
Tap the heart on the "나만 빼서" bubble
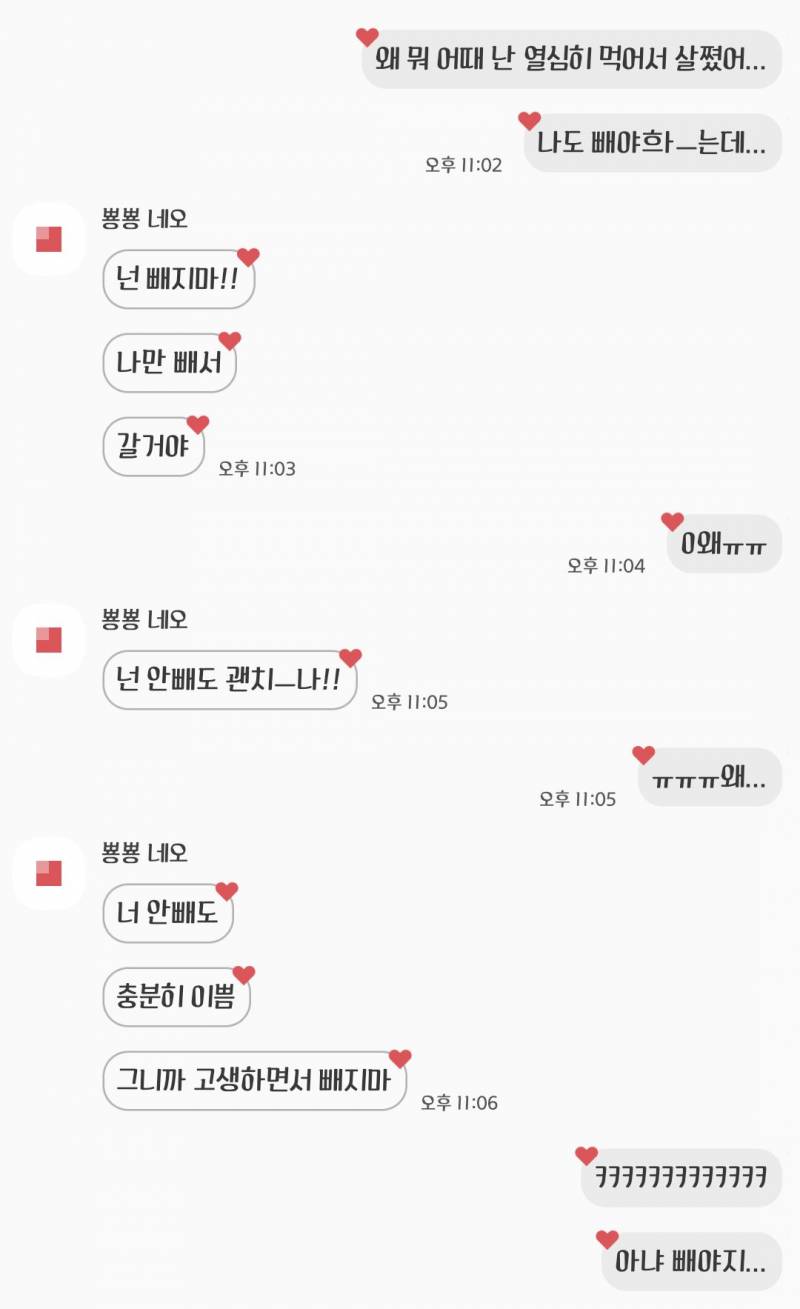(228, 340)
